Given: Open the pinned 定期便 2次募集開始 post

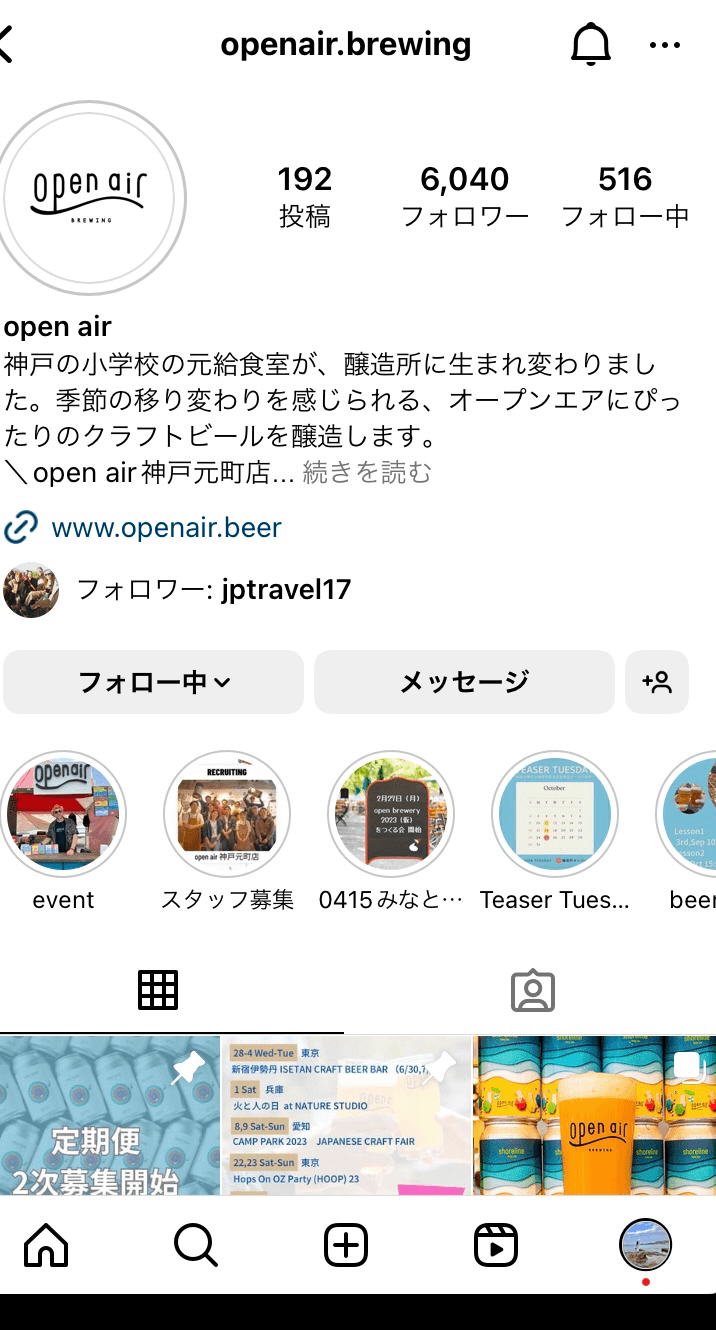Looking at the screenshot, I should pos(109,1115).
